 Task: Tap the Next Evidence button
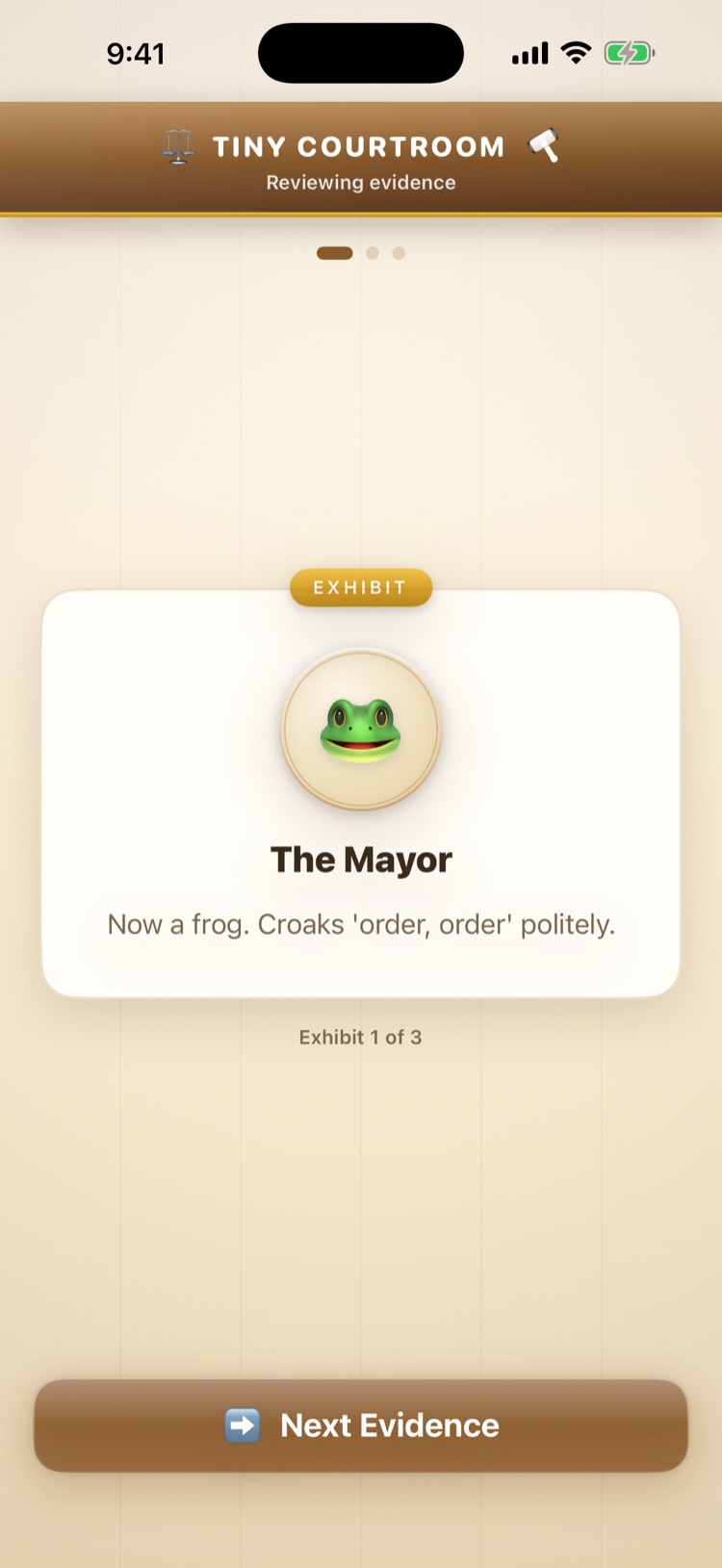click(x=361, y=1426)
